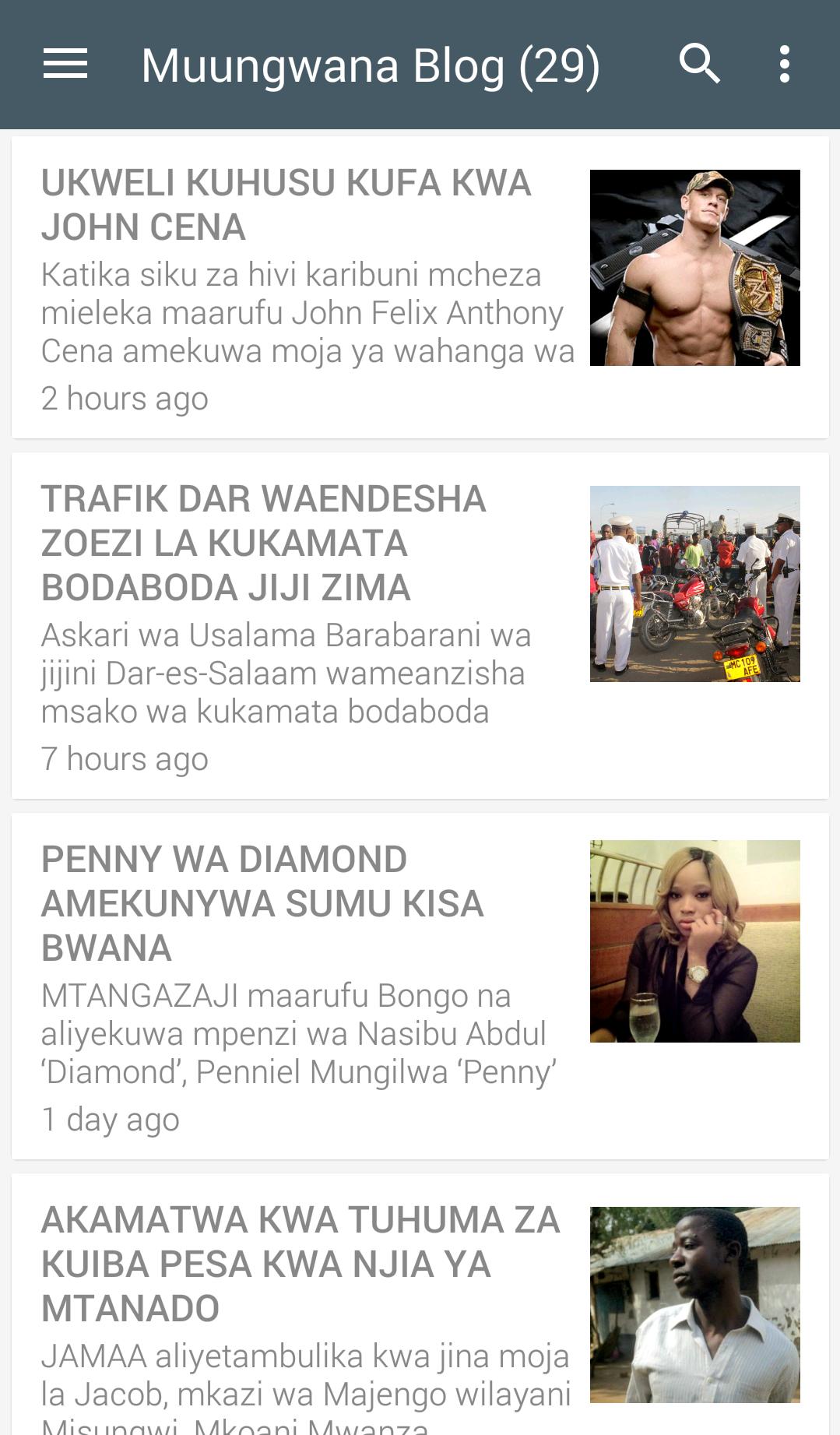Tap the bodaboda traffic police photo
The height and width of the screenshot is (1435, 840).
(x=695, y=585)
